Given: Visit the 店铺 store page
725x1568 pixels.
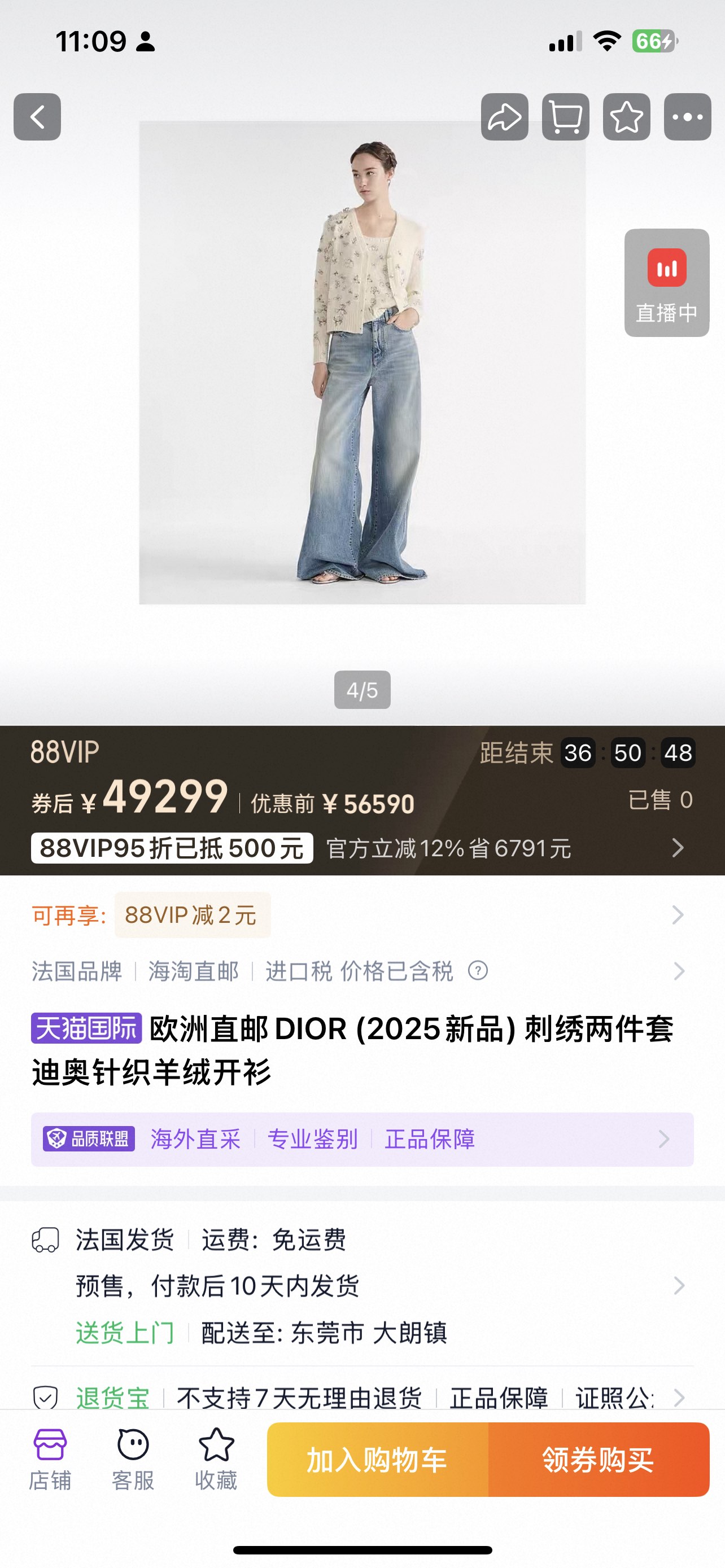Looking at the screenshot, I should point(50,1458).
